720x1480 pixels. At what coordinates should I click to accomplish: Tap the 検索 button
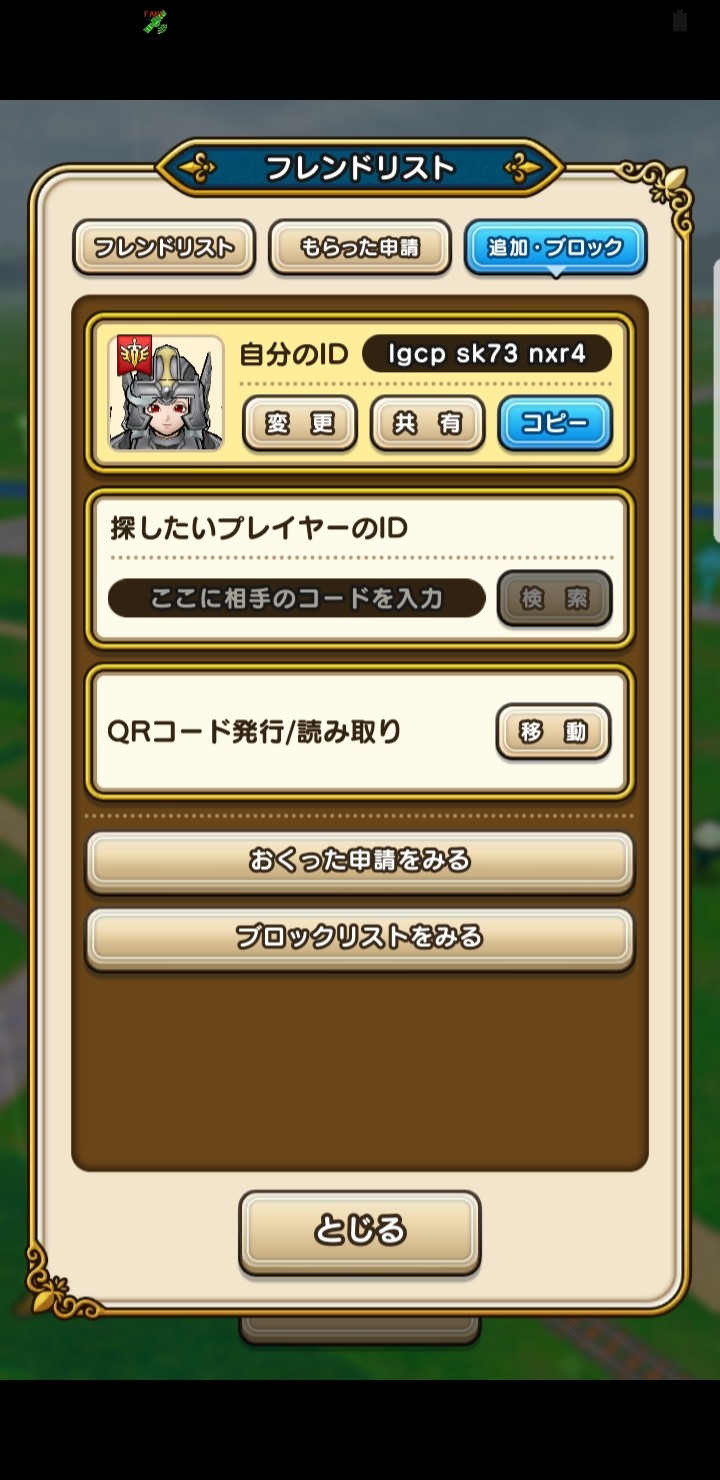pos(555,598)
